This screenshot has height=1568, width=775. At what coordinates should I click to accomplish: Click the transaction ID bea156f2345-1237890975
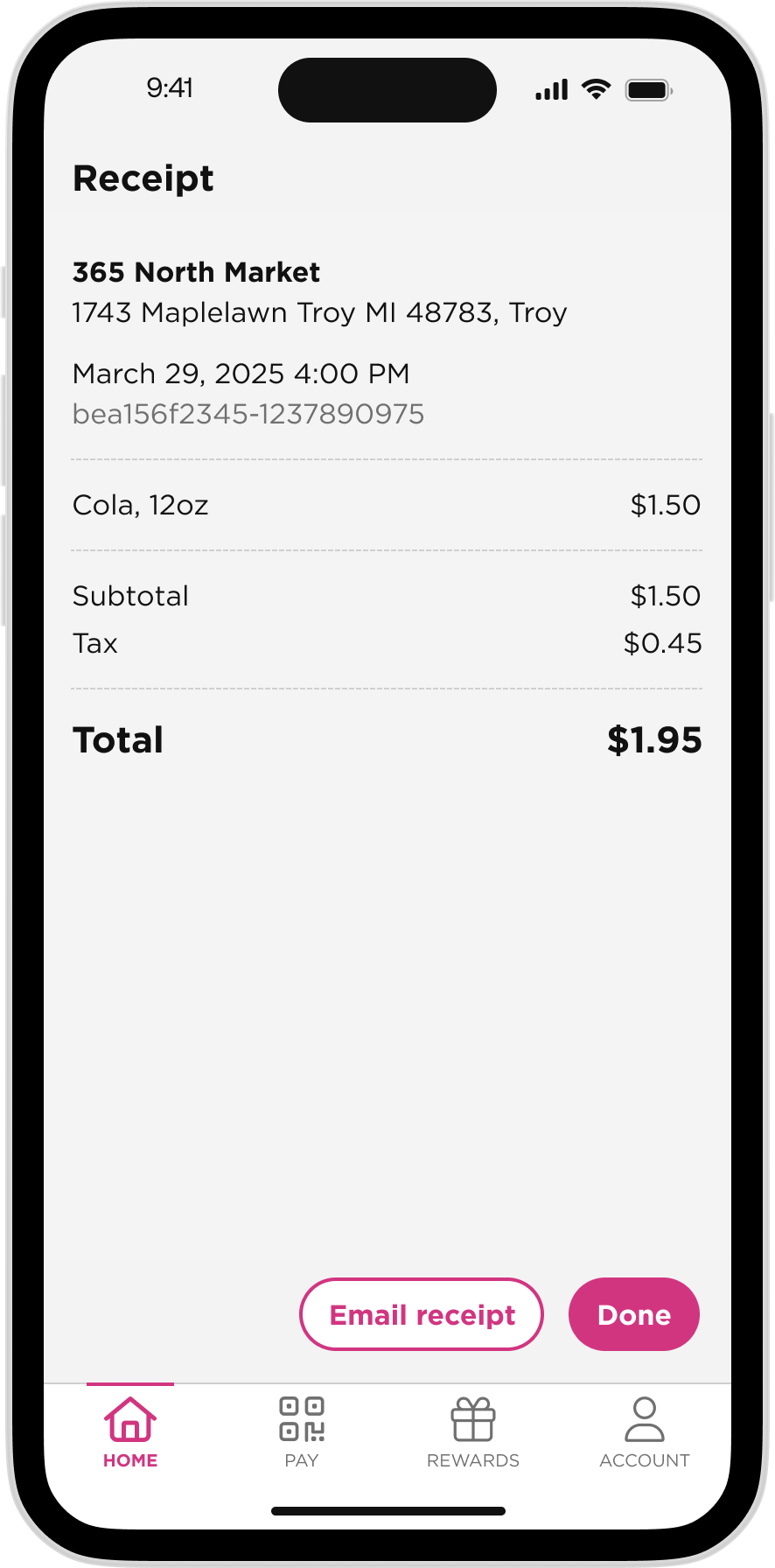coord(248,413)
